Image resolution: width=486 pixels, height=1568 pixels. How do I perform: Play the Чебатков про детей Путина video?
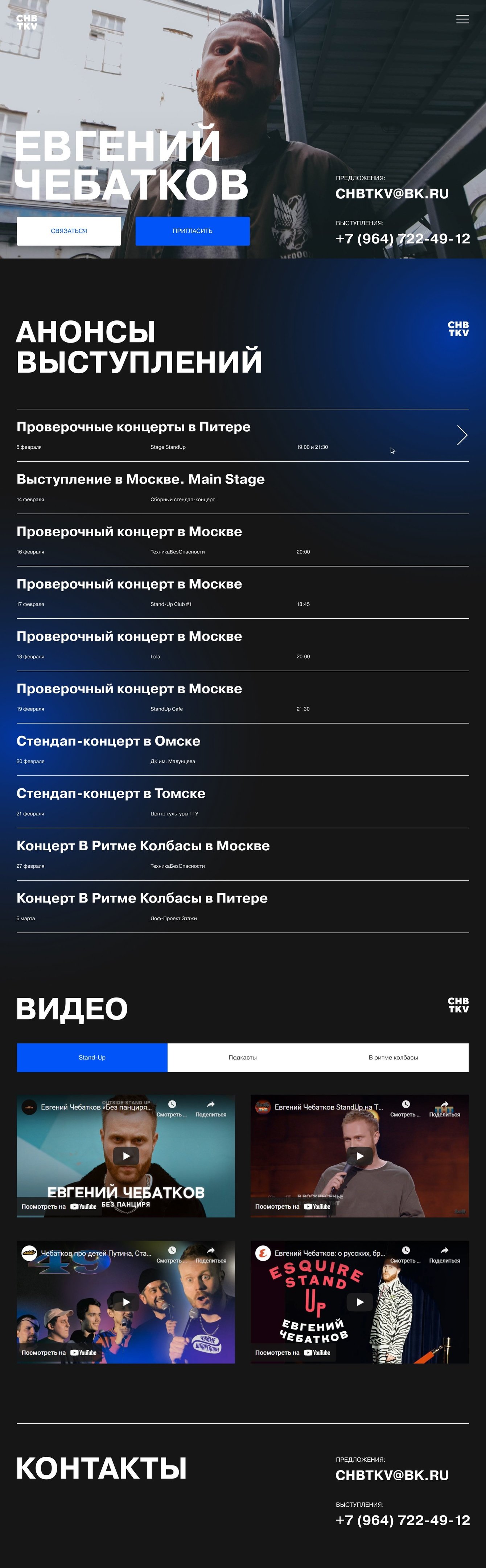[x=126, y=1302]
